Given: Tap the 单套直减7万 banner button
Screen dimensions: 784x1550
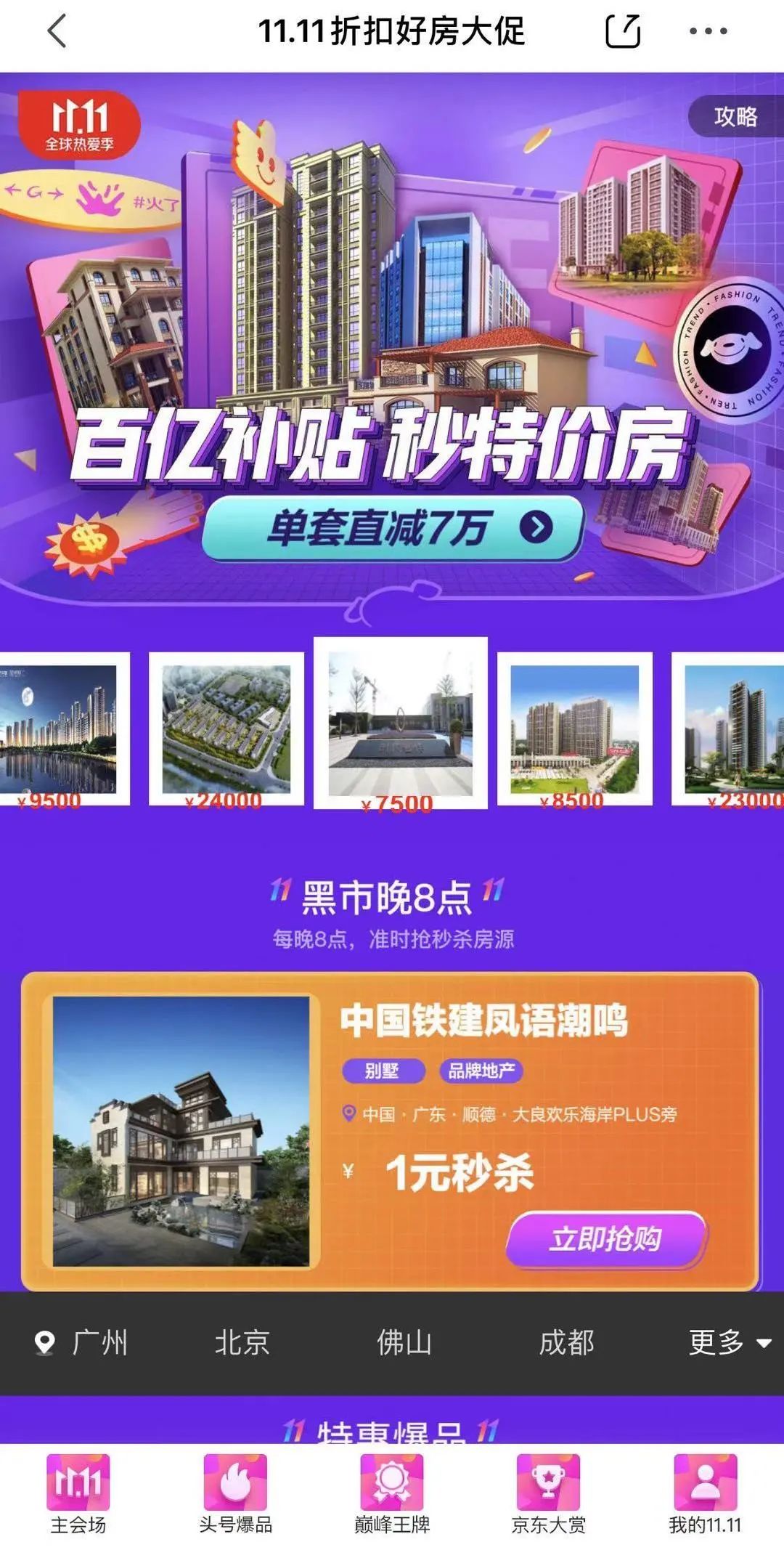Looking at the screenshot, I should 392,528.
